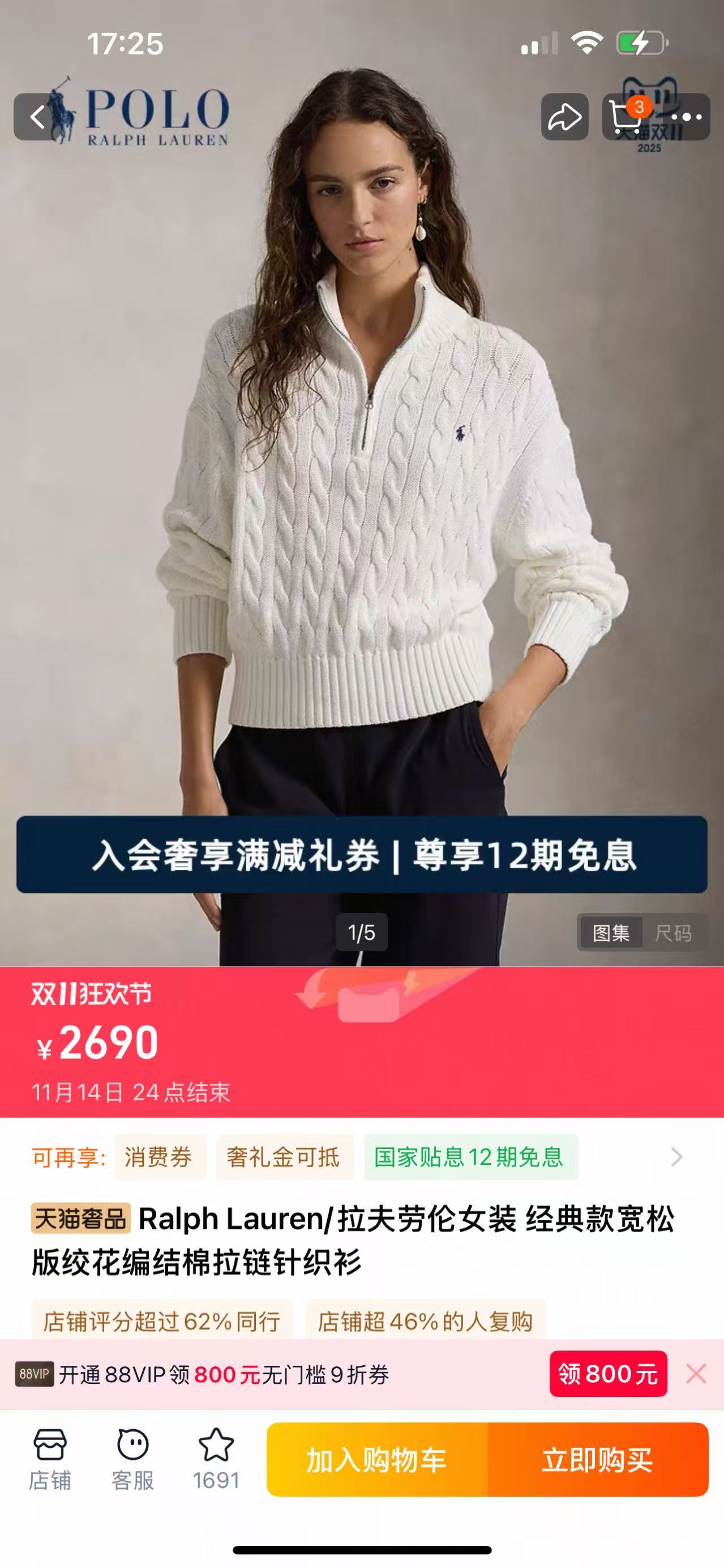This screenshot has height=1568, width=724.
Task: Select the 图集 gallery tab
Action: tap(611, 933)
